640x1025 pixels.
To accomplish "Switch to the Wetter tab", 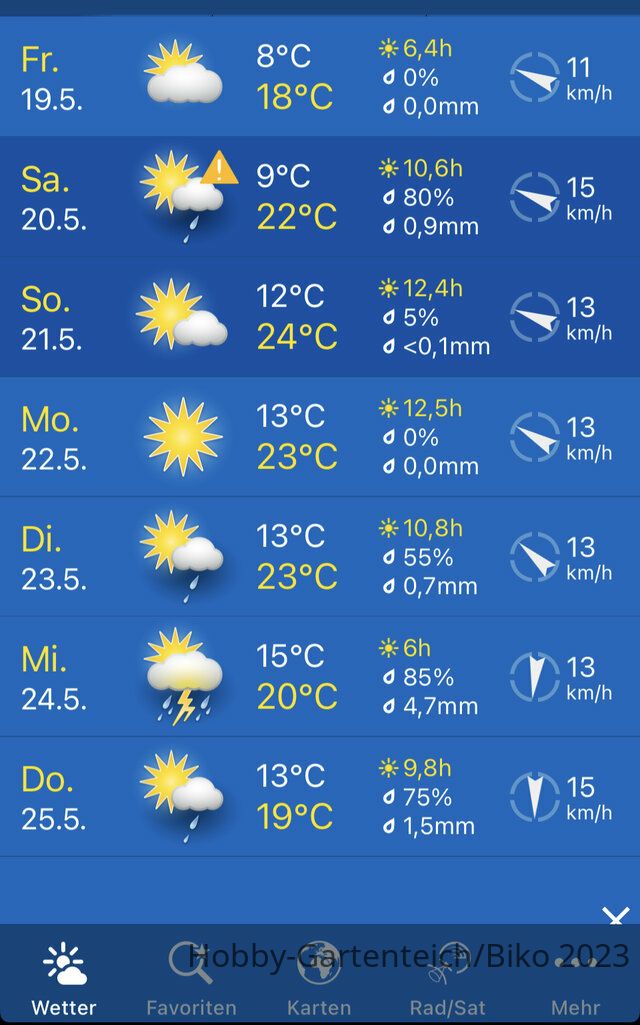I will (x=64, y=979).
